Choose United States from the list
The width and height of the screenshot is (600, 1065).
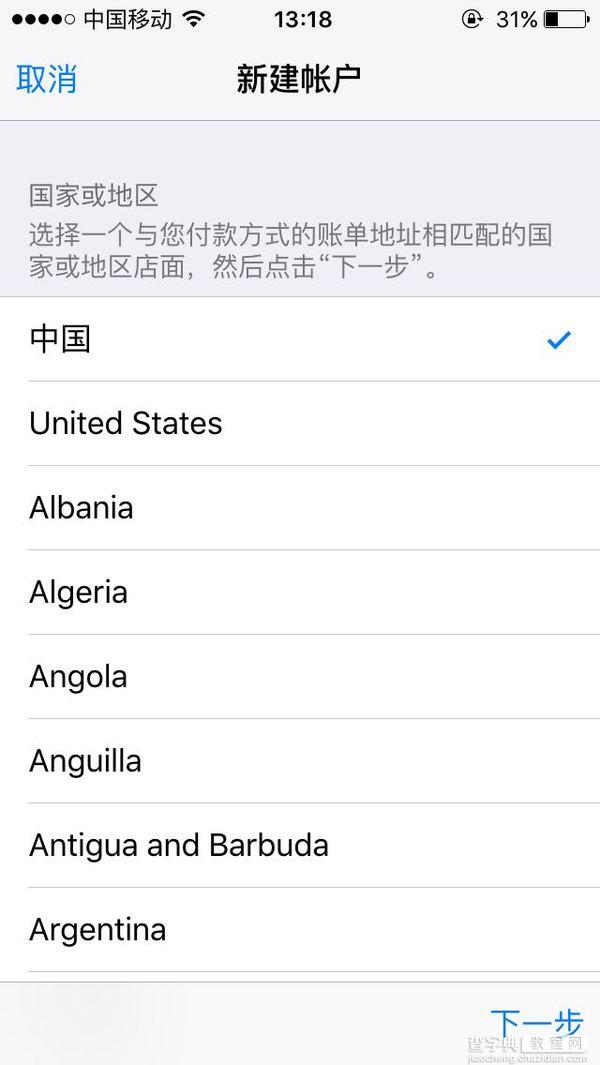pos(300,423)
